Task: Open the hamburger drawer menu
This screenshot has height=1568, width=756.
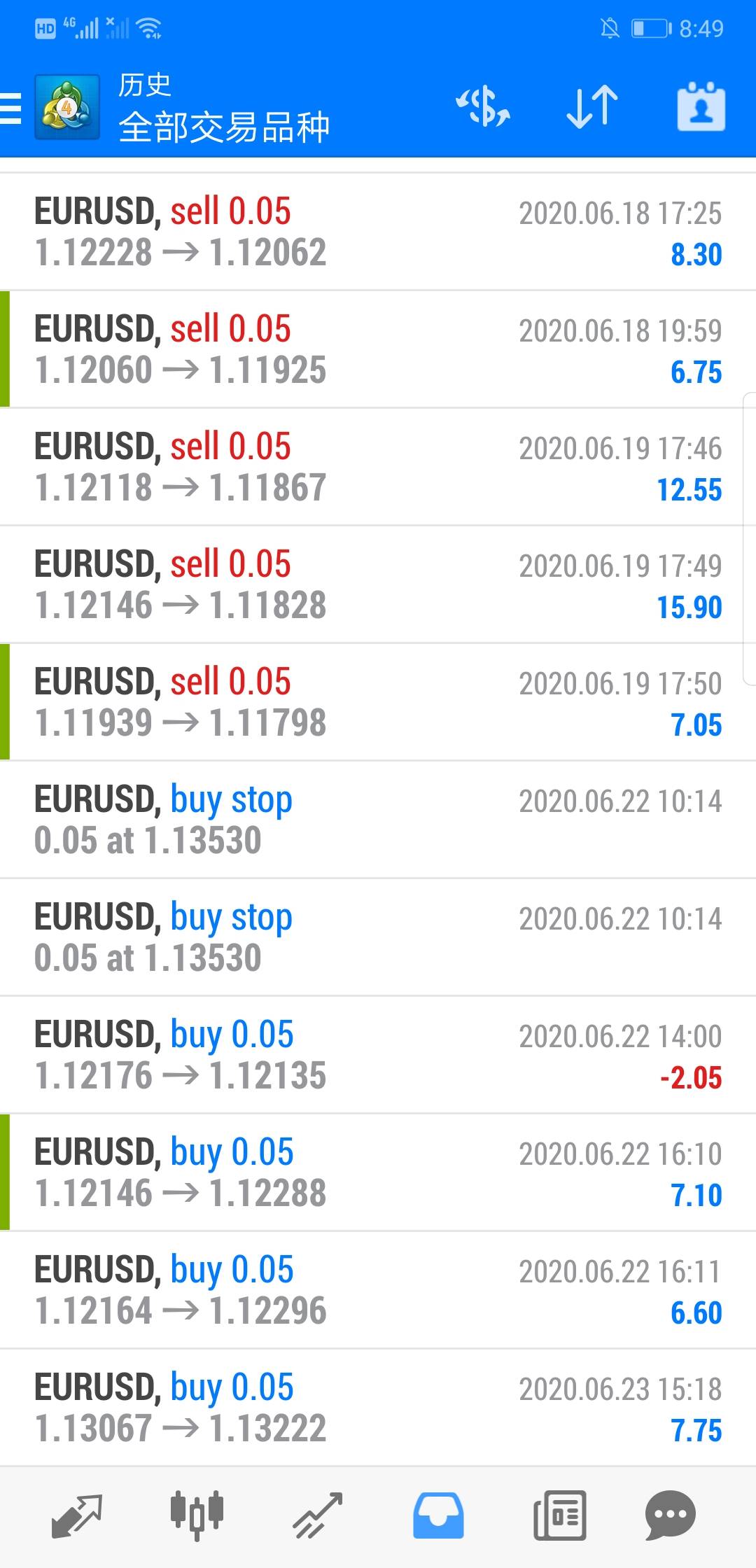Action: point(11,108)
